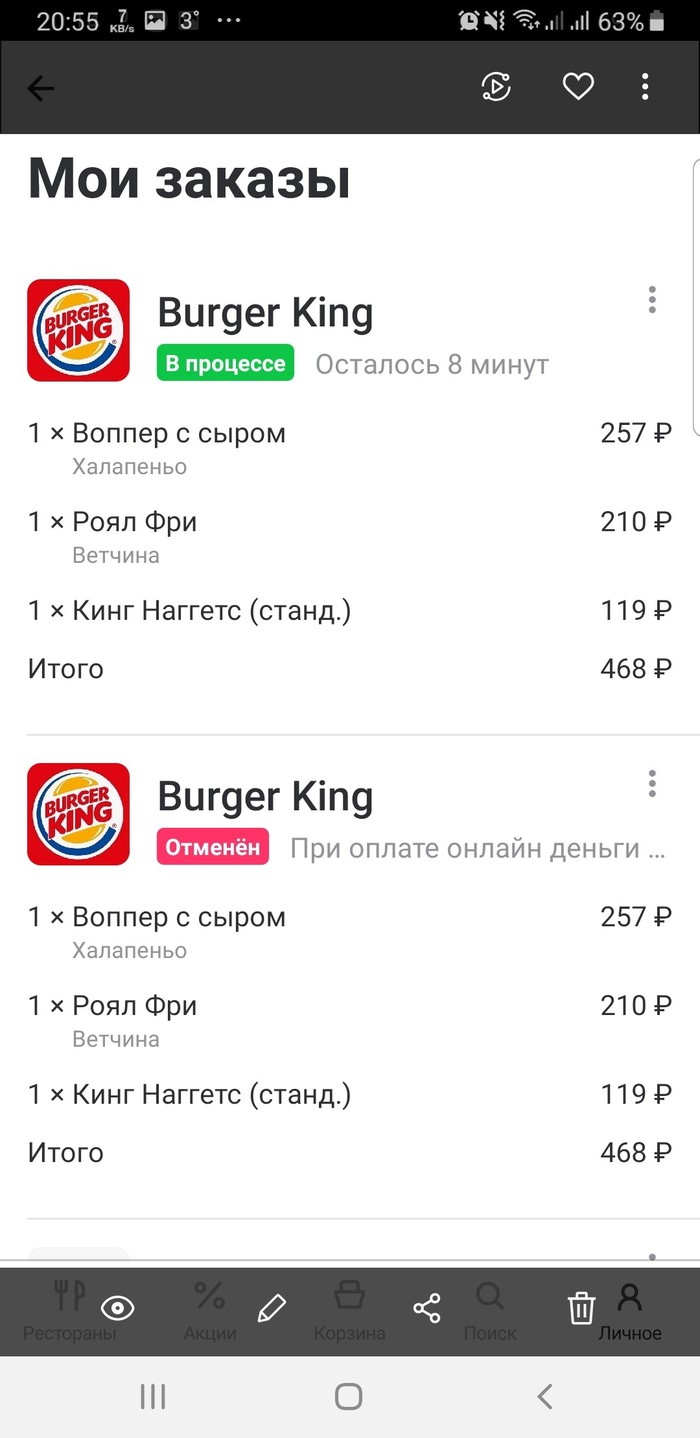Open recent apps from the system navigation bar
The height and width of the screenshot is (1438, 700).
pyautogui.click(x=153, y=1396)
